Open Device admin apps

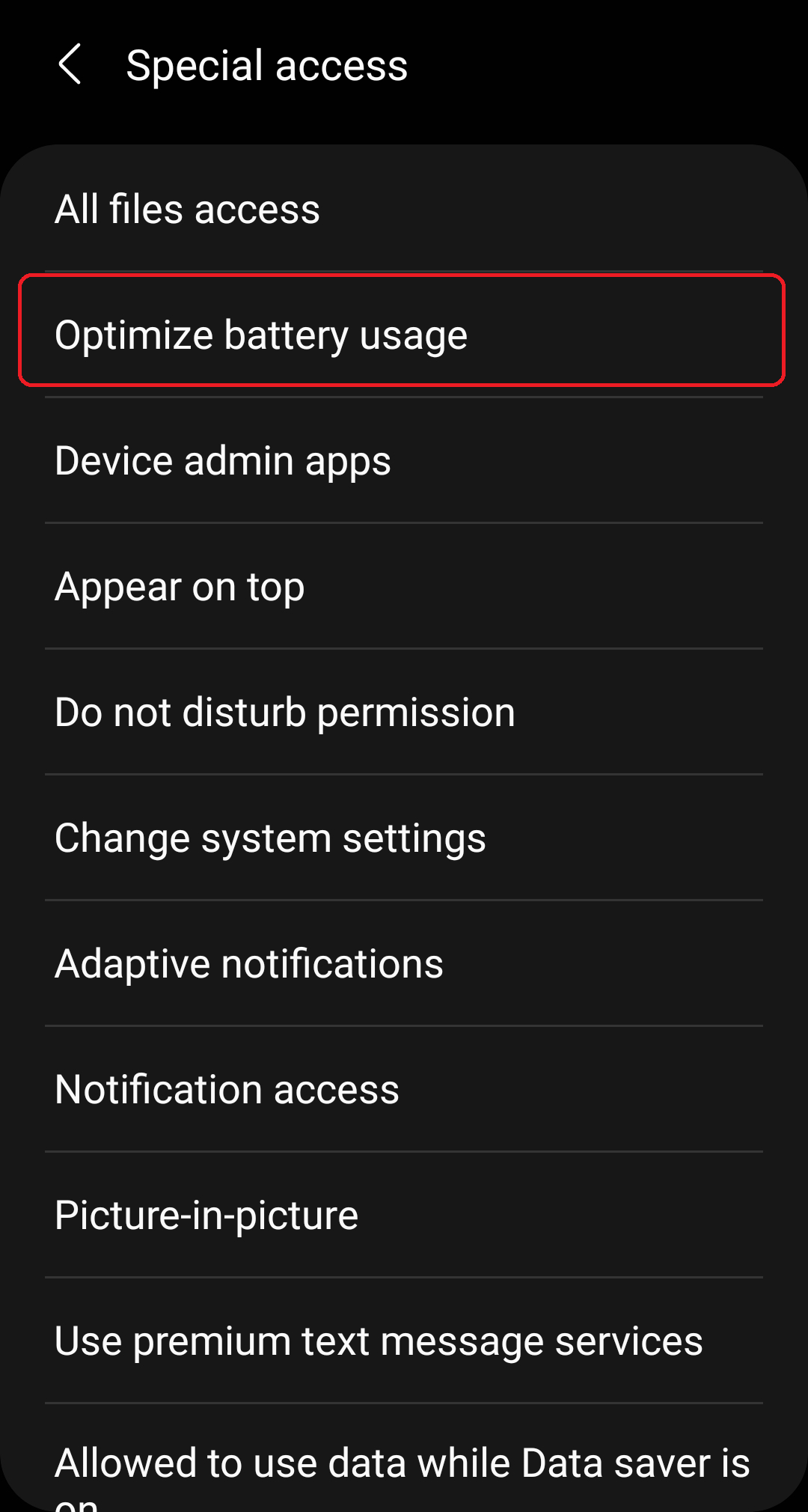coord(404,460)
